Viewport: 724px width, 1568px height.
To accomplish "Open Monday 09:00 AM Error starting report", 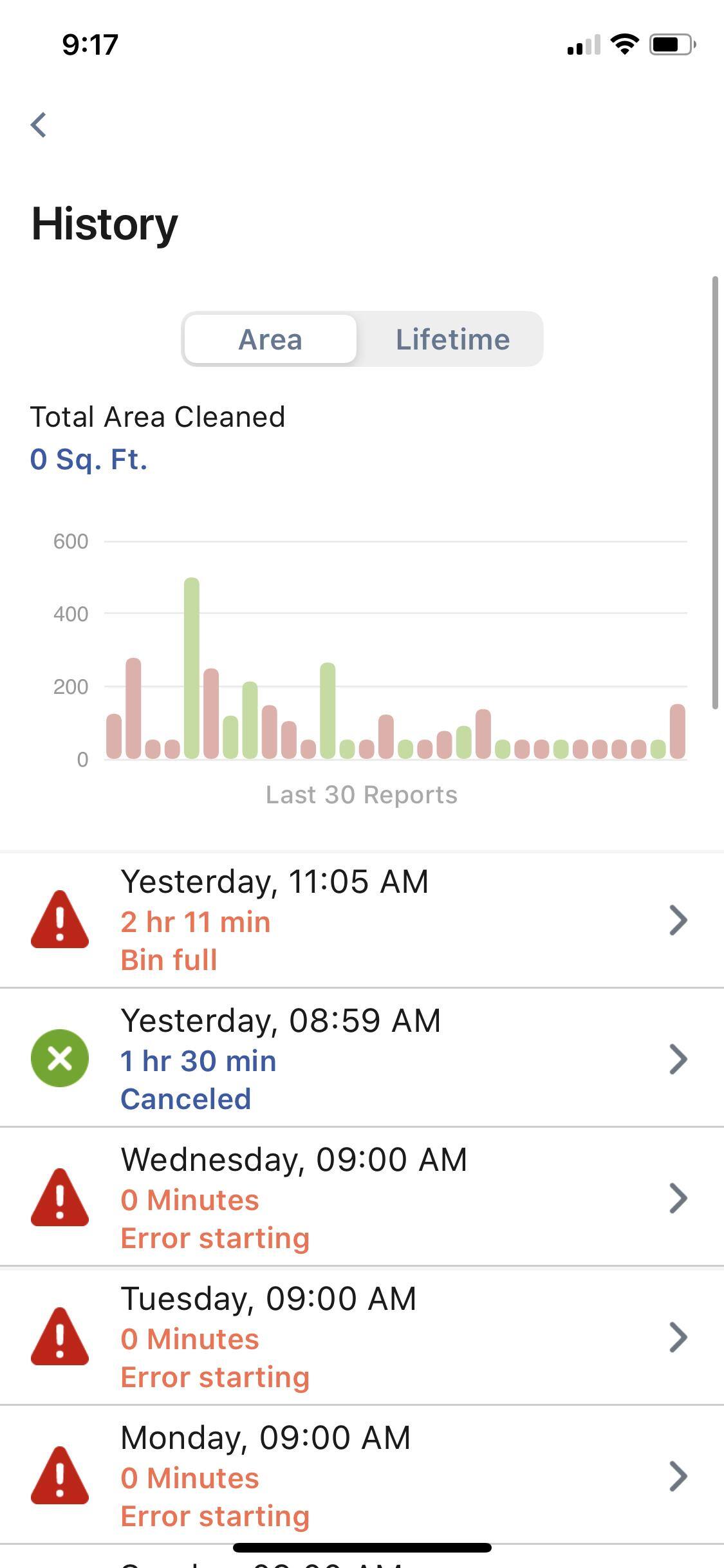I will pyautogui.click(x=362, y=1476).
